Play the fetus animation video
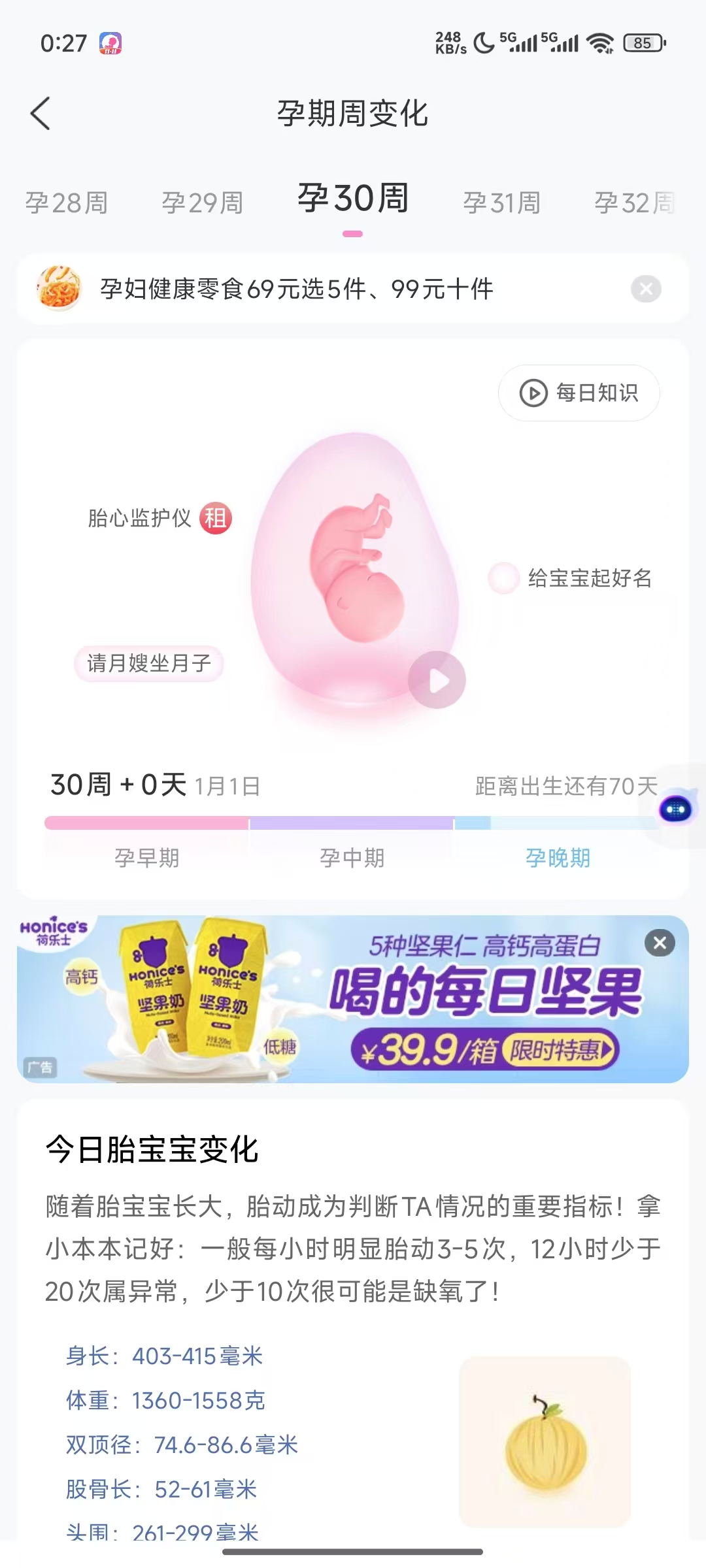706x1568 pixels. 437,680
